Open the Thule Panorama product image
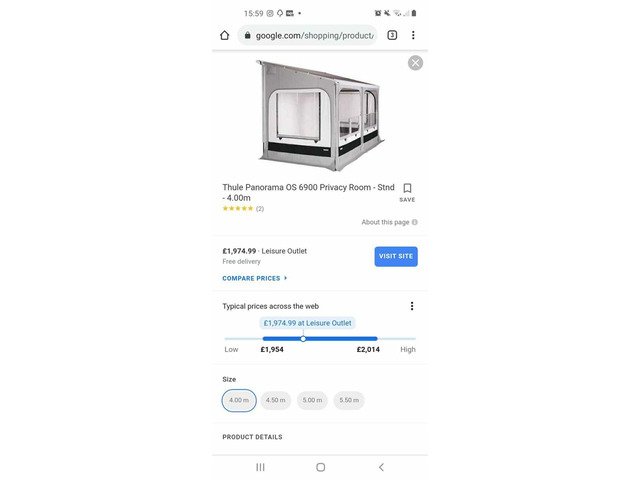The height and width of the screenshot is (480, 640). (x=318, y=115)
